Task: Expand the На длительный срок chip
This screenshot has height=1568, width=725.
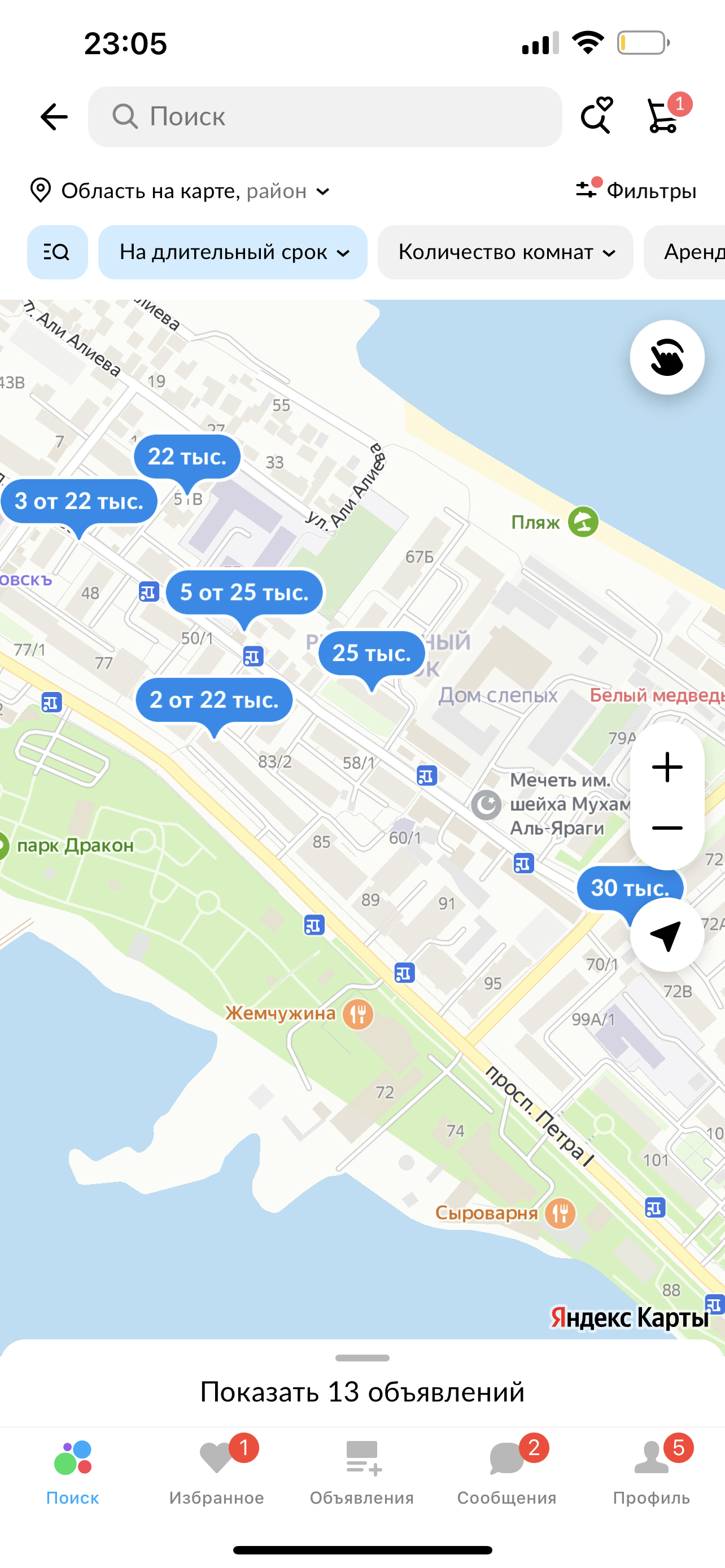Action: (233, 252)
